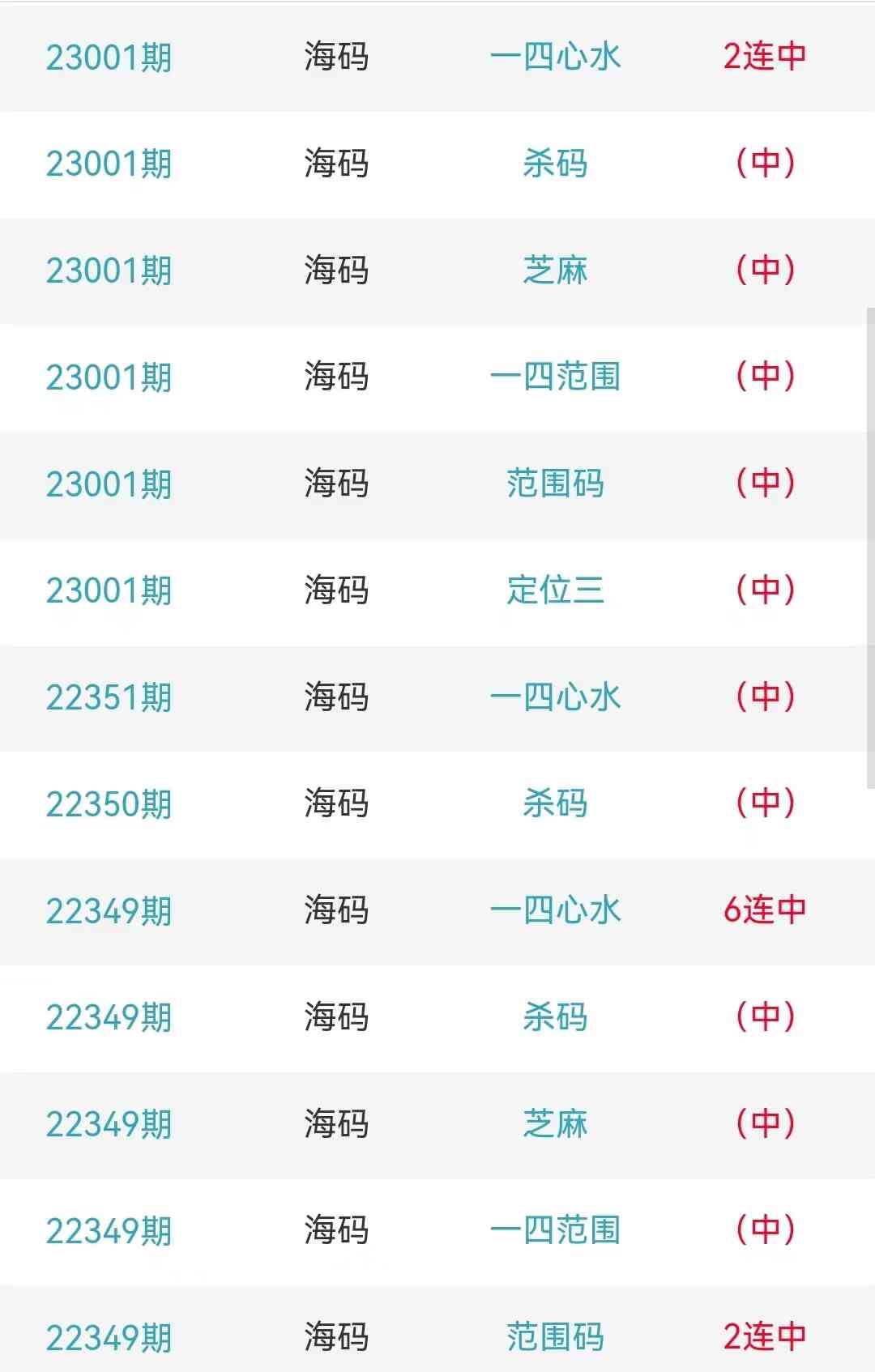View the 23001期 一四范围 entry

(x=555, y=377)
